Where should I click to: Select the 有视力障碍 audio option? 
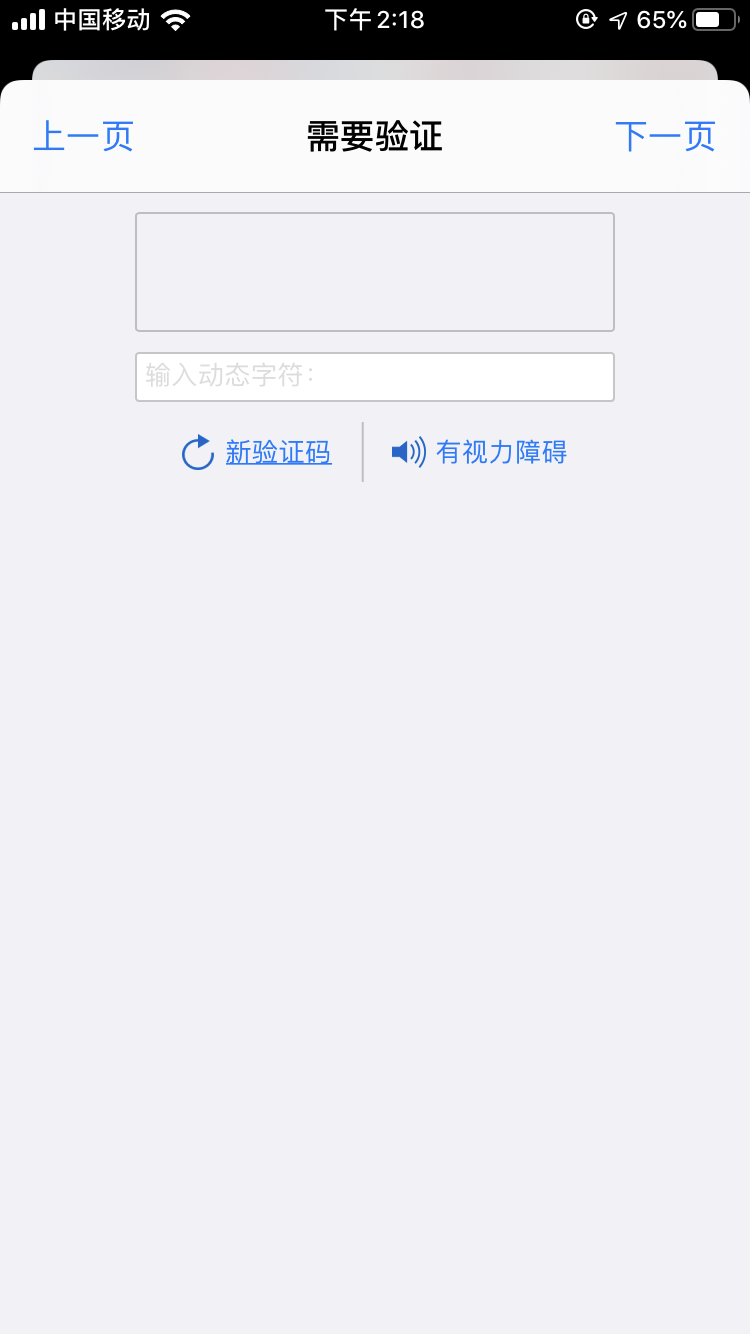[x=500, y=453]
